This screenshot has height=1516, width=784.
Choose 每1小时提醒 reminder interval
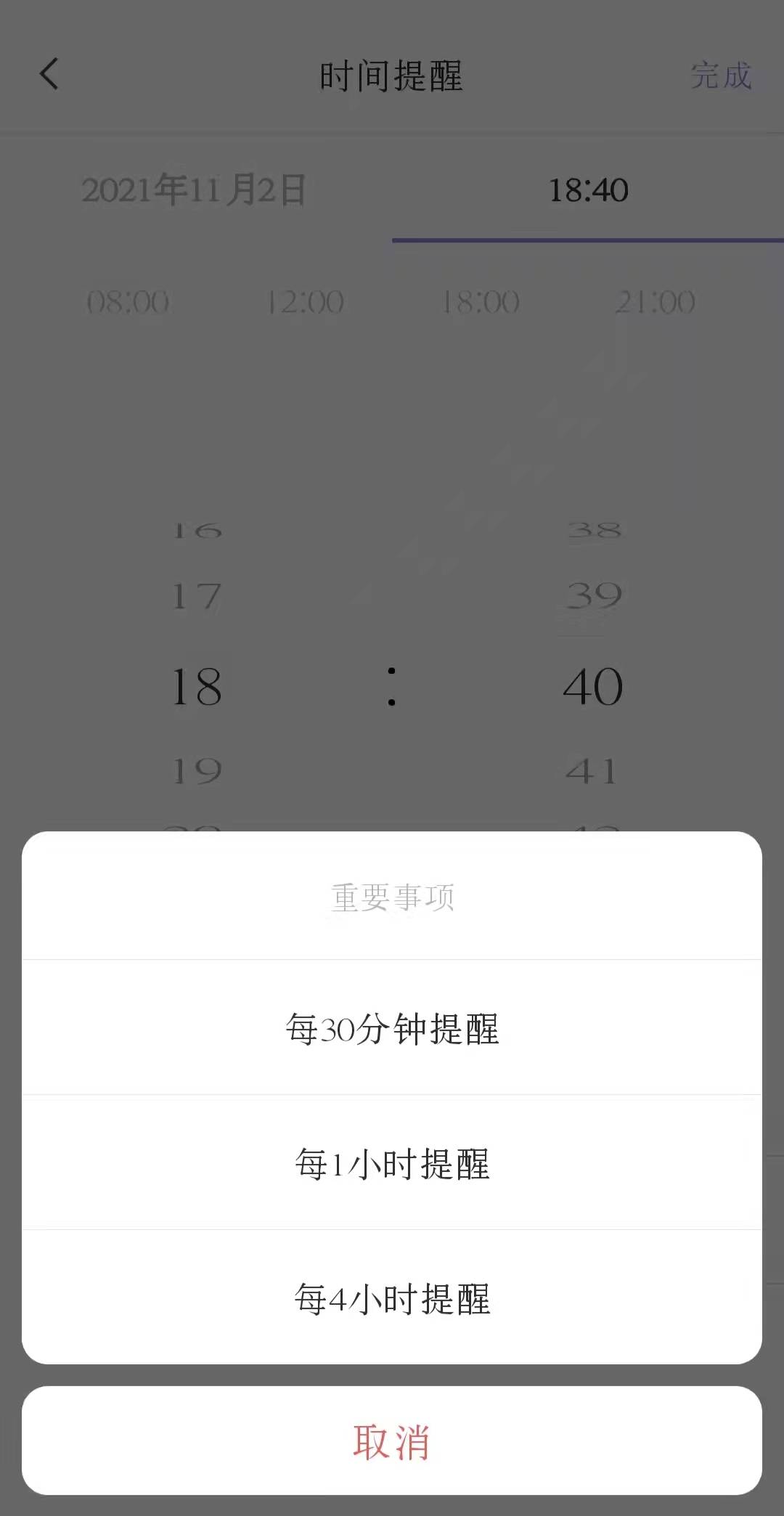click(x=392, y=1163)
